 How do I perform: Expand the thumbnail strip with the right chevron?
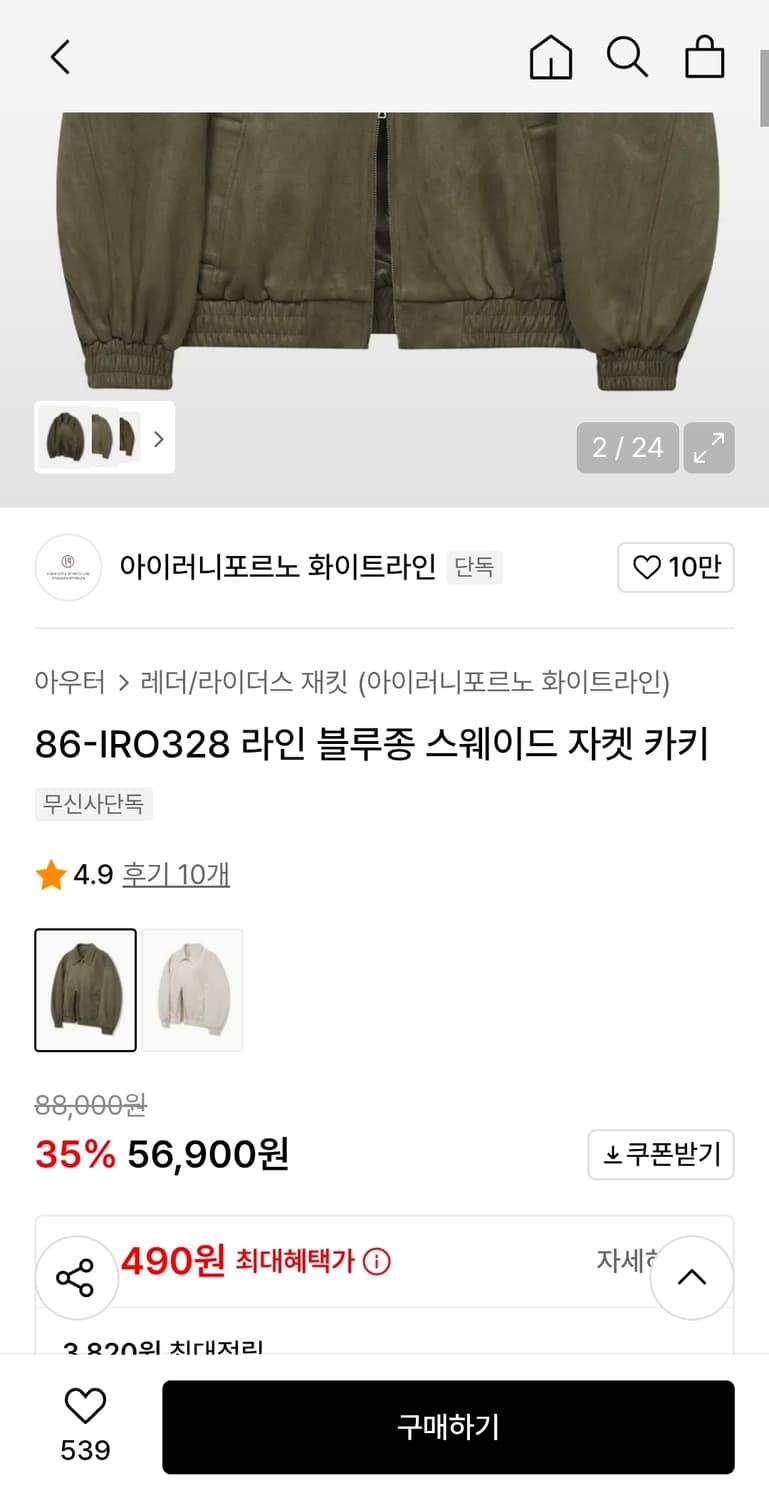click(x=159, y=438)
